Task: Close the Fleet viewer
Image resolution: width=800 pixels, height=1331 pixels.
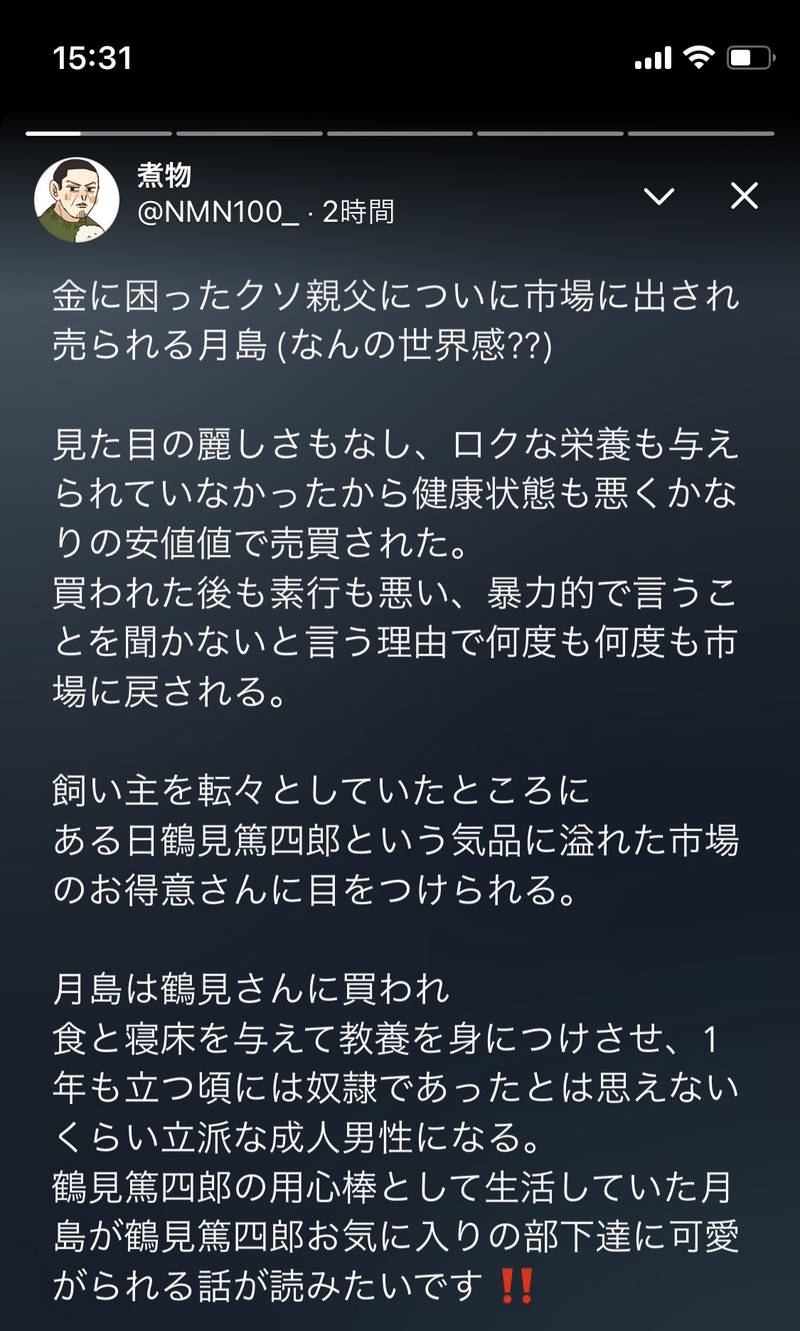Action: (x=744, y=197)
